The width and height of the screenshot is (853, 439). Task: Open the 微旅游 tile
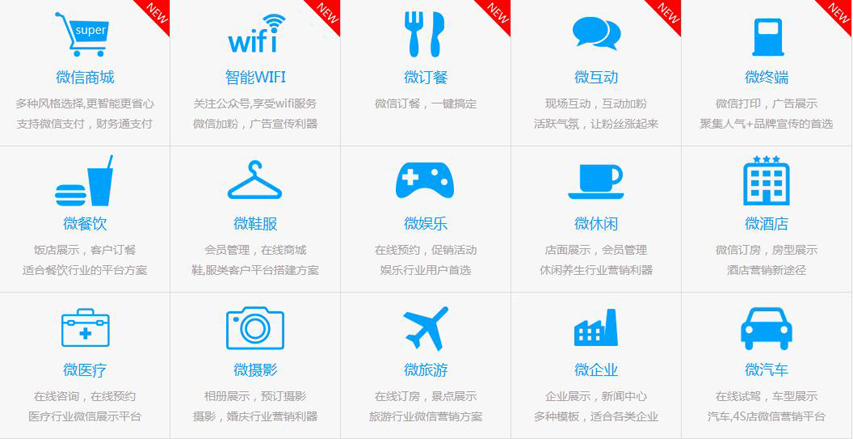pyautogui.click(x=426, y=369)
